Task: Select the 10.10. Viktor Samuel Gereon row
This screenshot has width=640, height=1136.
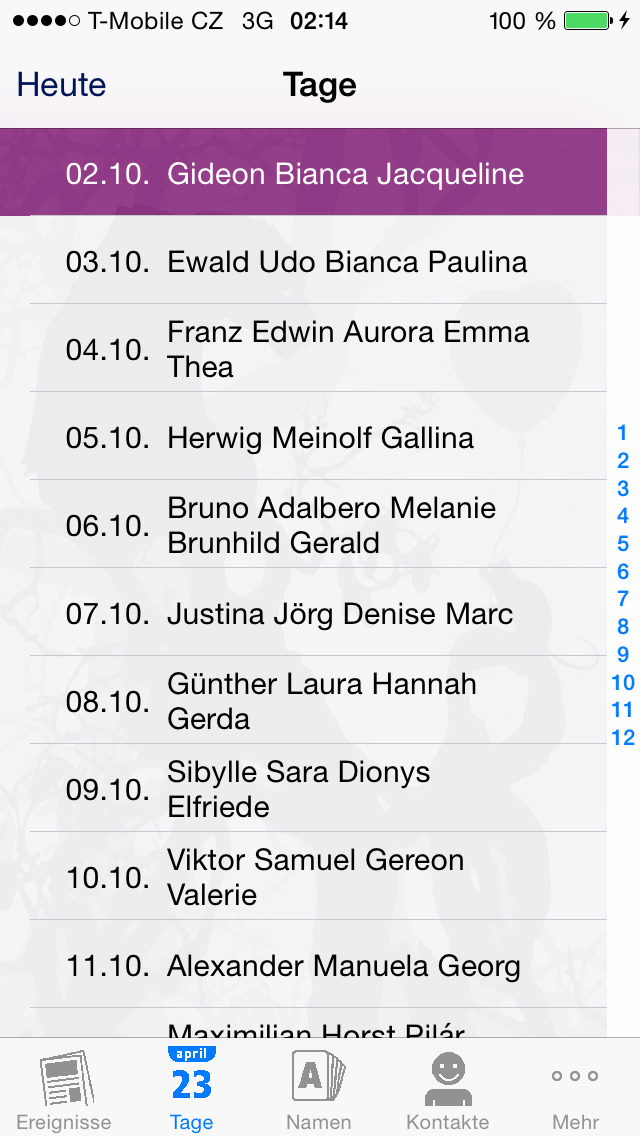Action: (303, 876)
